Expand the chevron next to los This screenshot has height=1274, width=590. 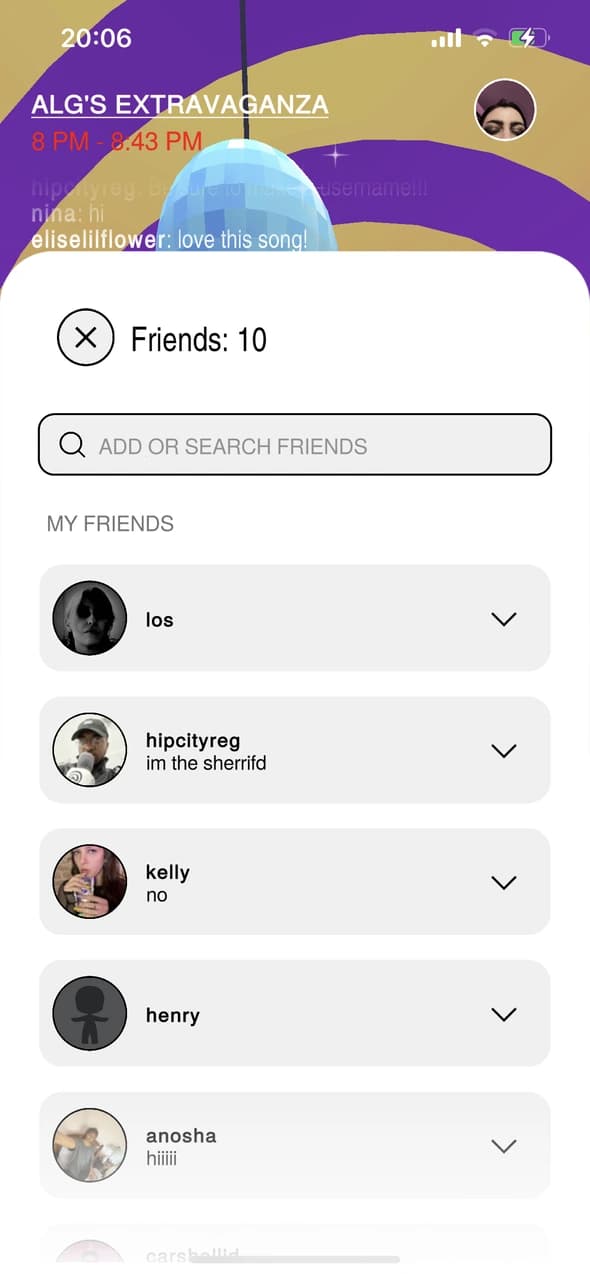[505, 619]
